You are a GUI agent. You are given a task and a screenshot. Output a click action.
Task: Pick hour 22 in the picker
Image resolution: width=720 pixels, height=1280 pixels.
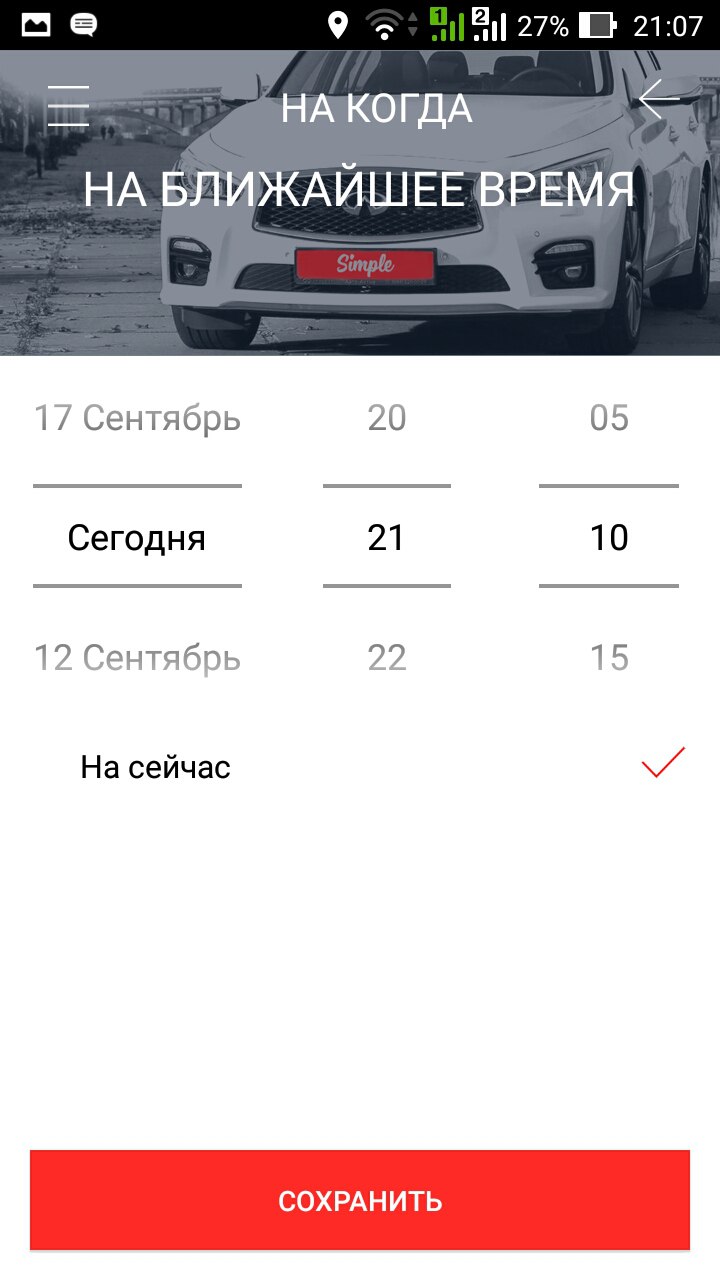click(x=386, y=658)
